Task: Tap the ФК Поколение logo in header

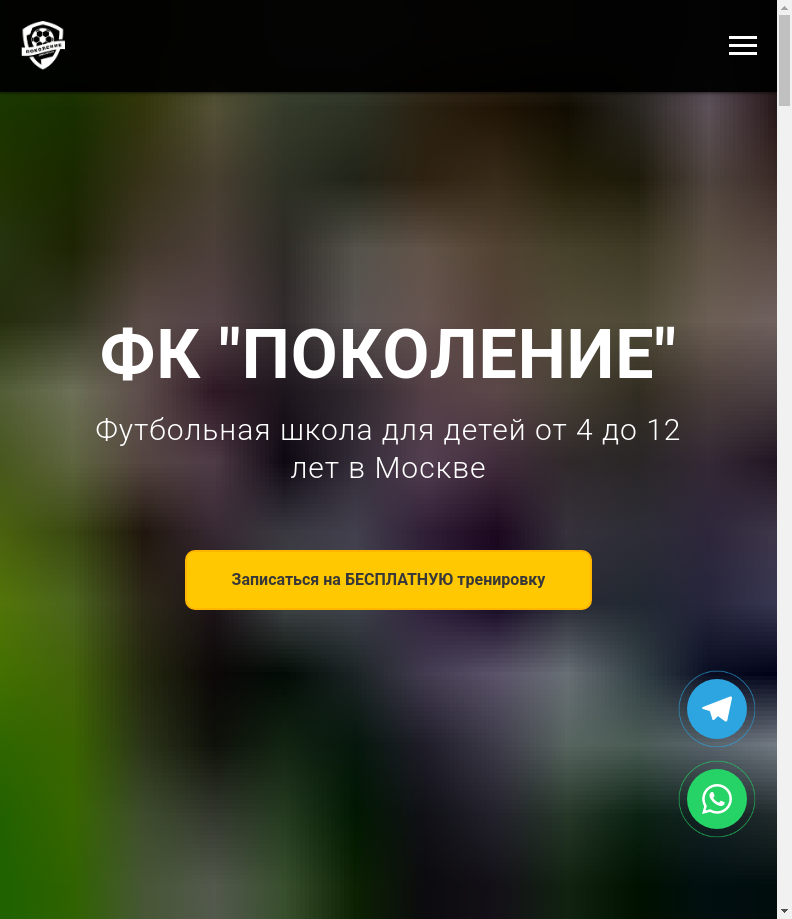Action: pos(43,45)
